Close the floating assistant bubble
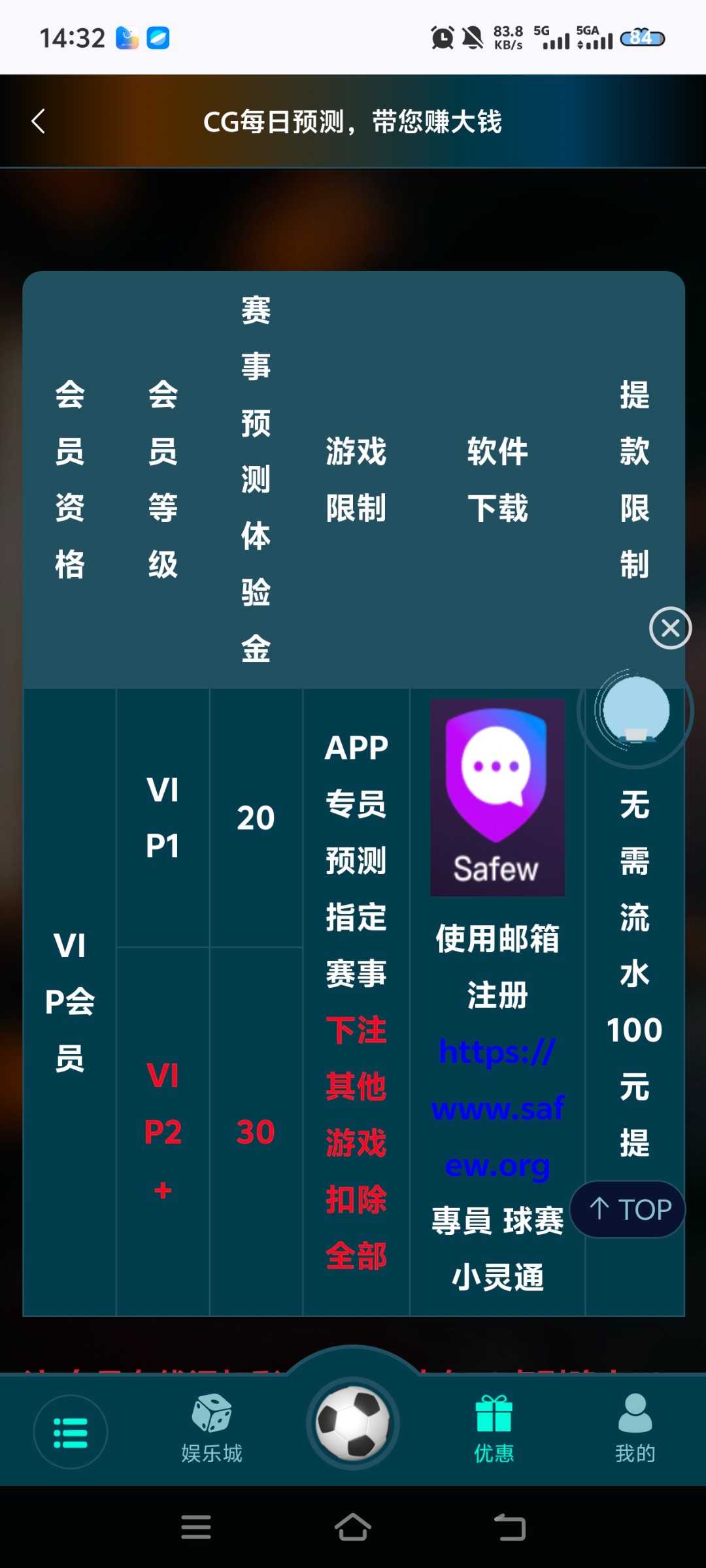 [x=670, y=628]
